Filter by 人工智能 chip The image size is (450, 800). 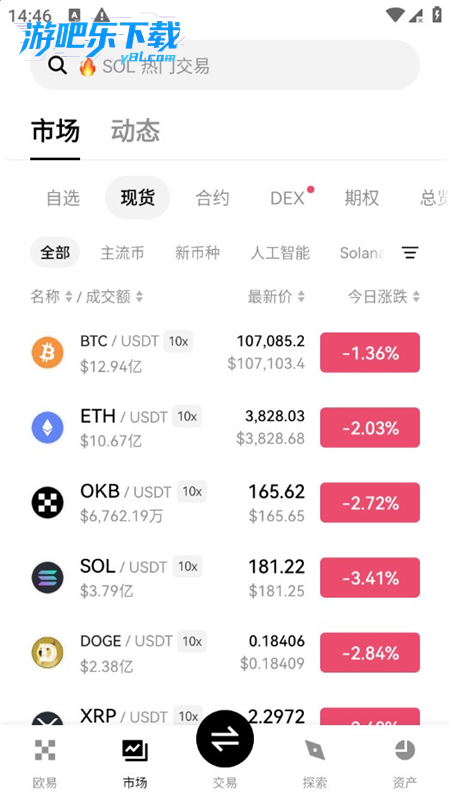(x=280, y=253)
